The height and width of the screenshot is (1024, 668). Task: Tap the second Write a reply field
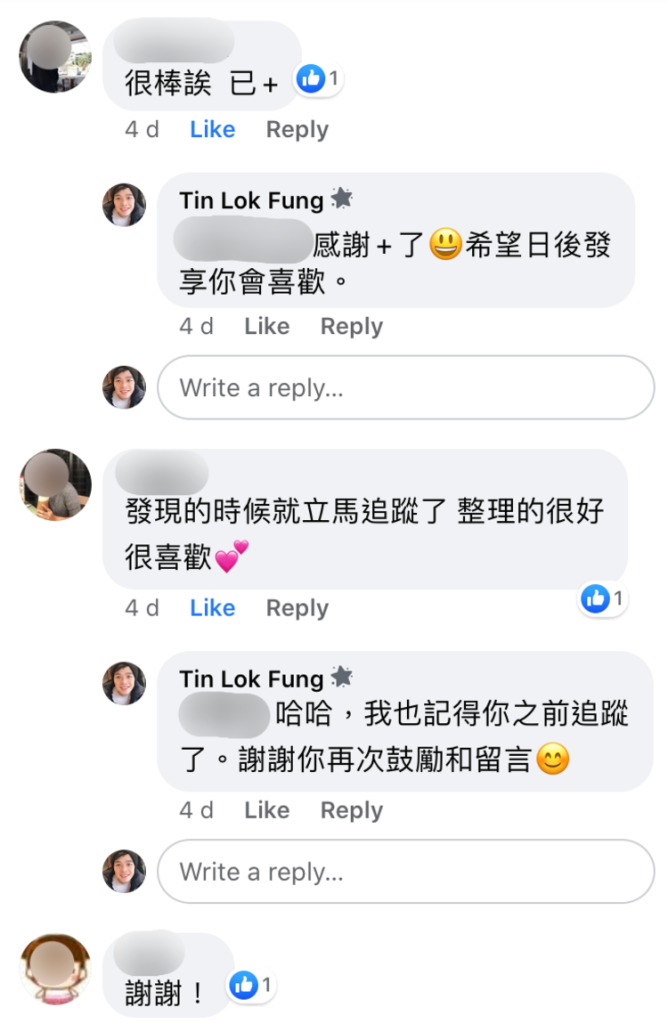[405, 872]
